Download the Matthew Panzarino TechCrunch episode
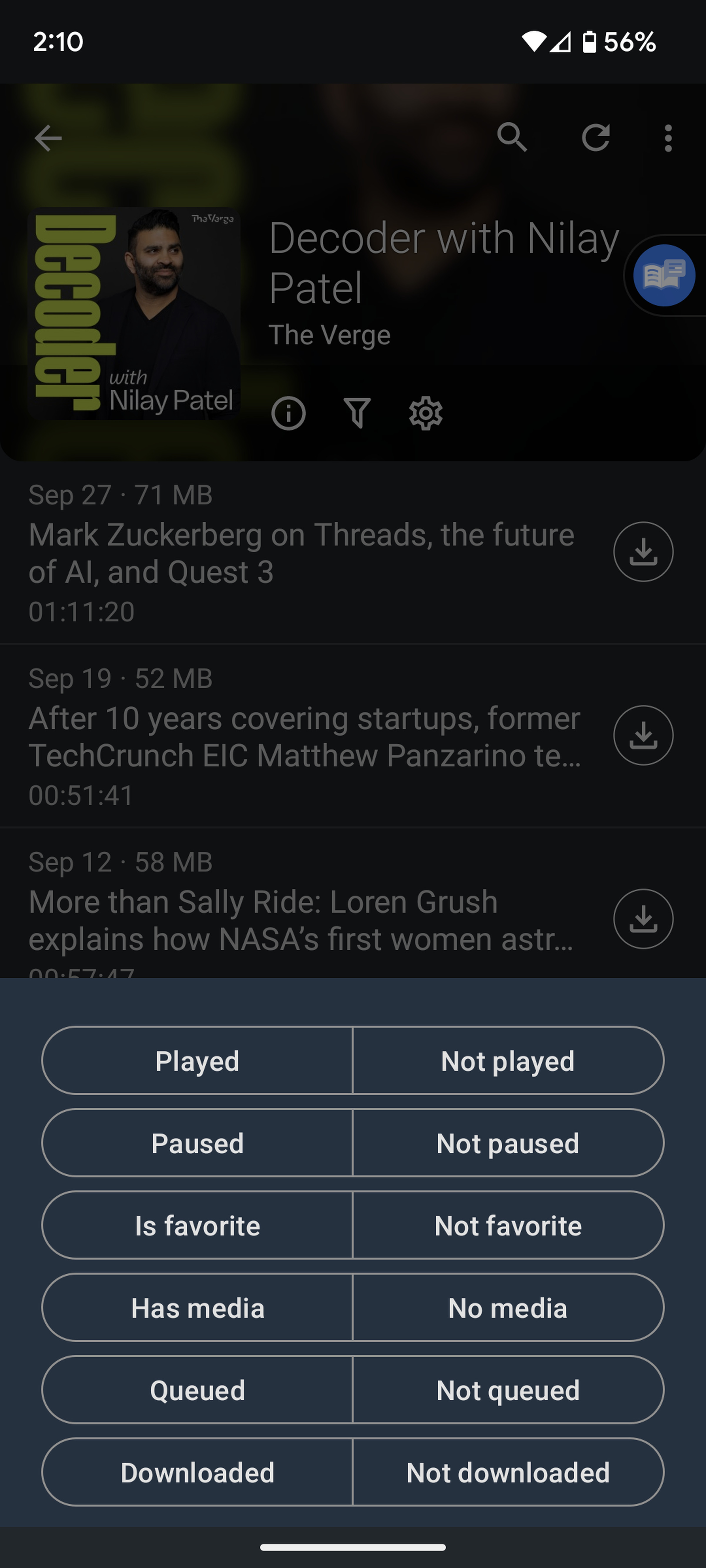 (643, 735)
